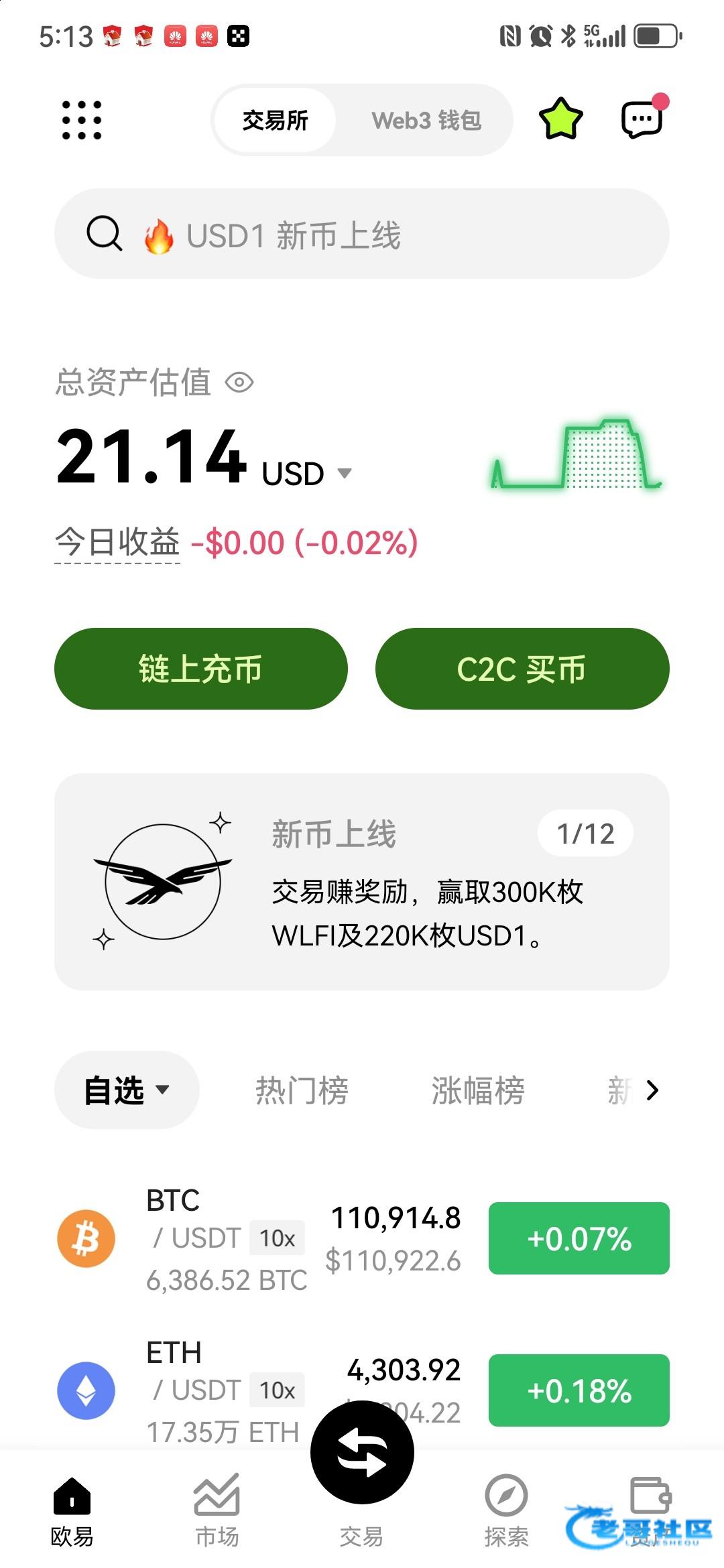Open the nine-dot grid menu
The width and height of the screenshot is (724, 1568).
82,120
